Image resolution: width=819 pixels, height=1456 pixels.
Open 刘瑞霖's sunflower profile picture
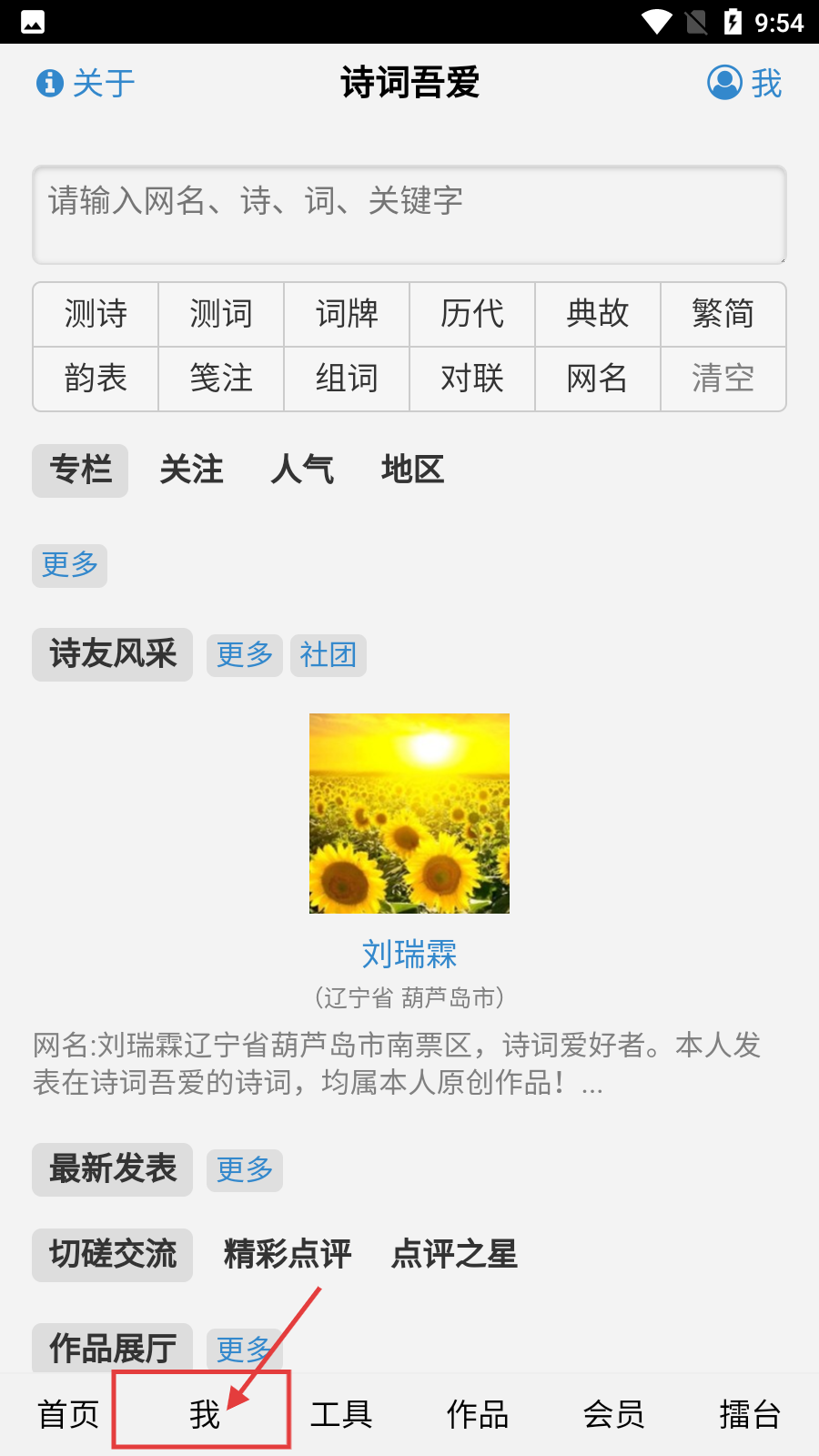tap(409, 814)
